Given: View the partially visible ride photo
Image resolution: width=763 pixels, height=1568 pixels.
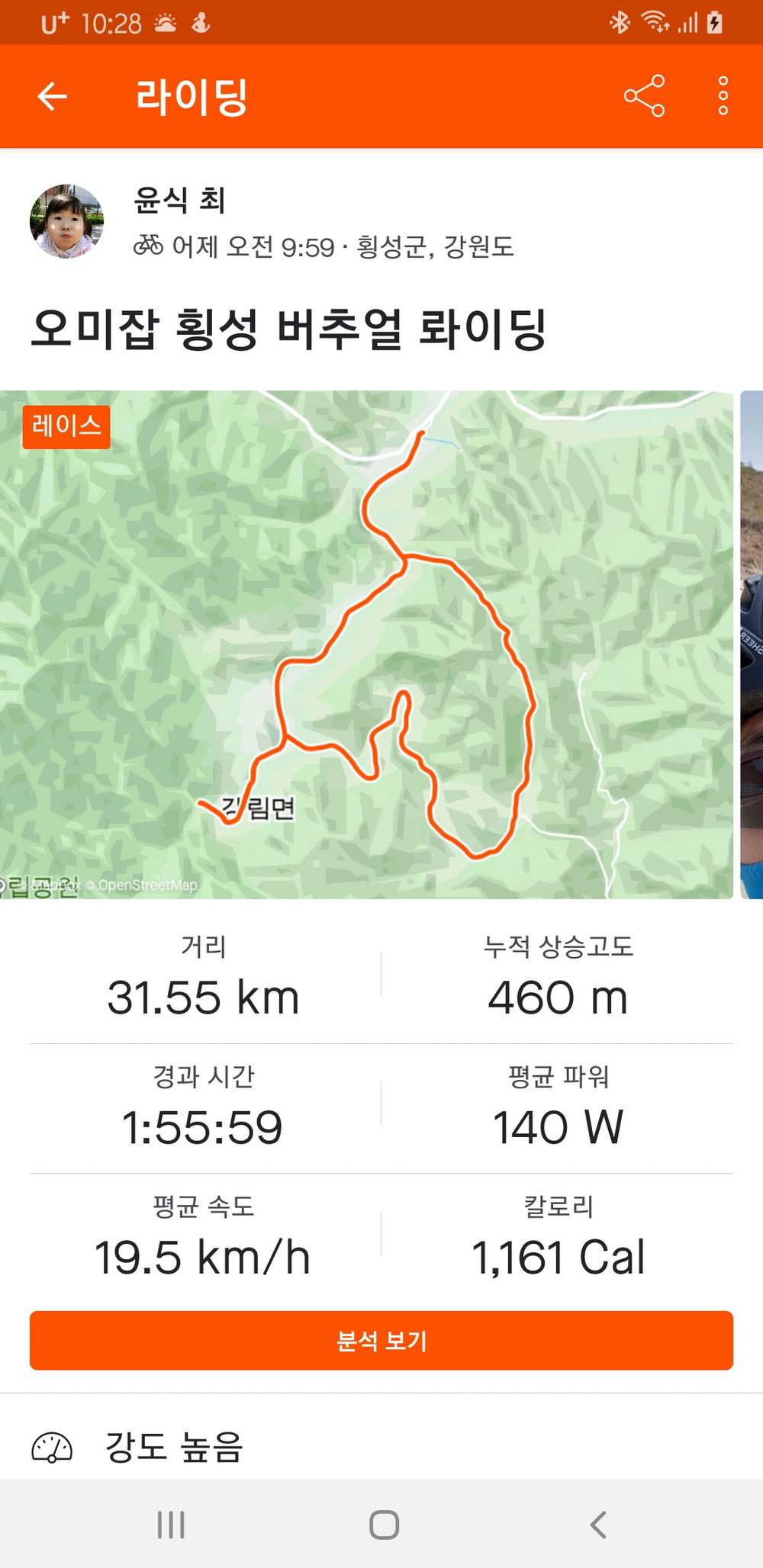Looking at the screenshot, I should pos(752,644).
